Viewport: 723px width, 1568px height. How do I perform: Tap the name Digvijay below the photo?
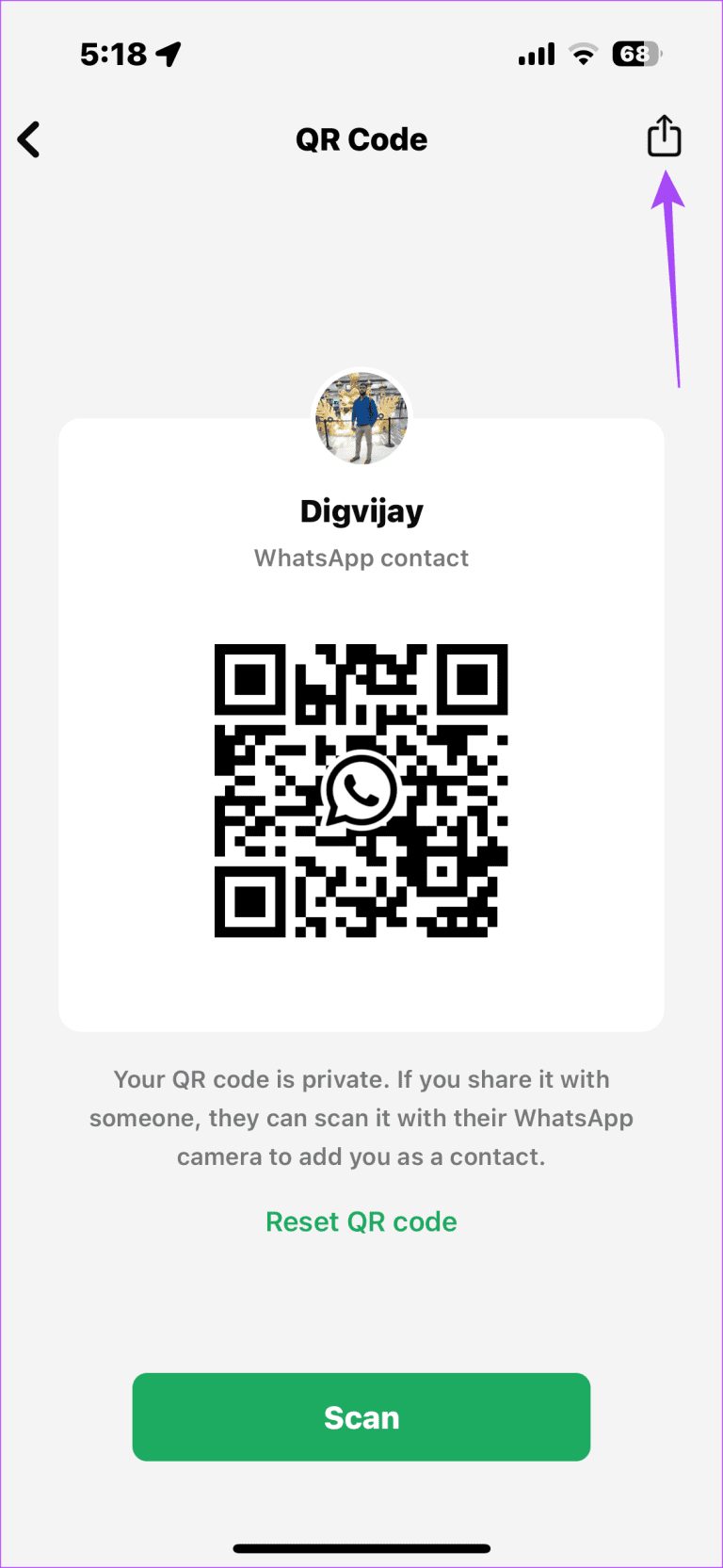click(361, 509)
